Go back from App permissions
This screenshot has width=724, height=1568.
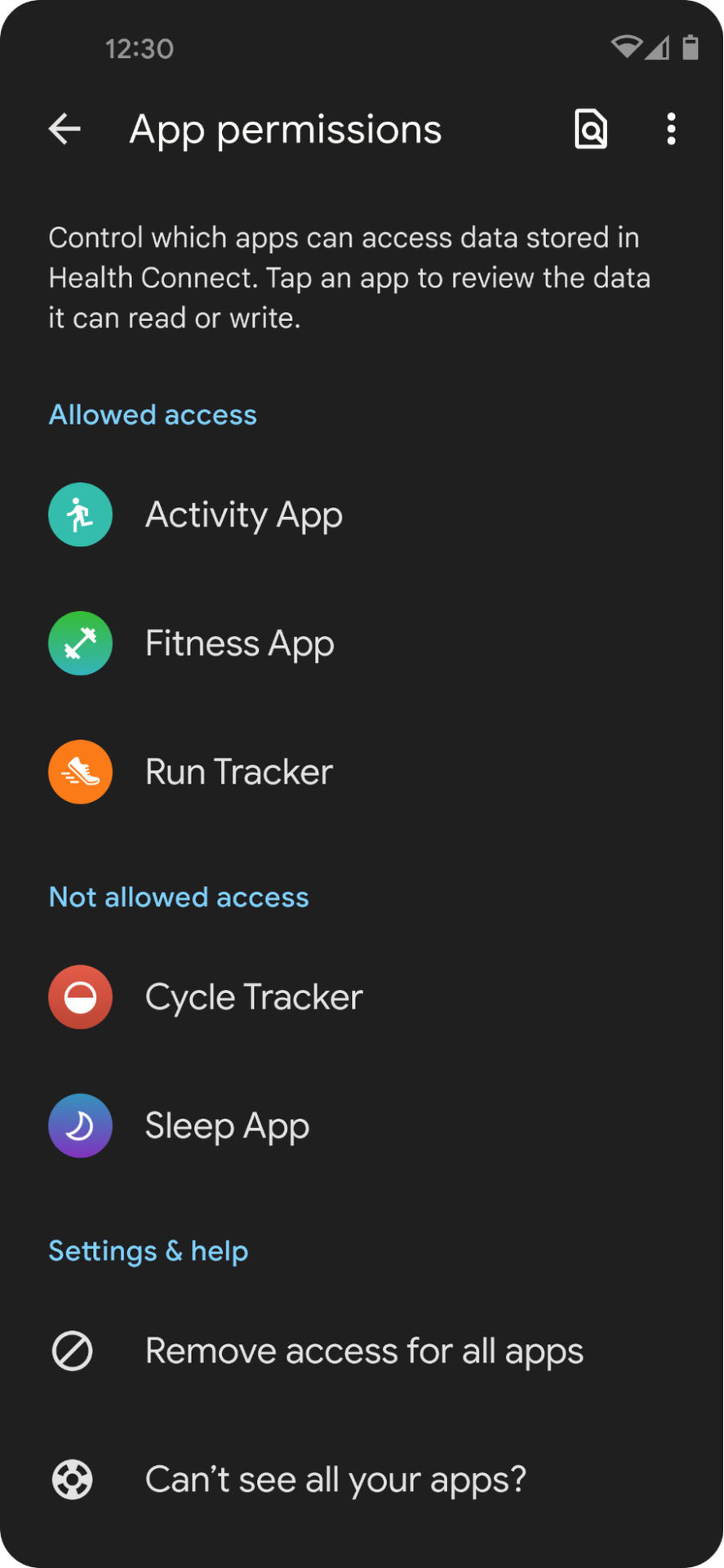click(x=64, y=129)
